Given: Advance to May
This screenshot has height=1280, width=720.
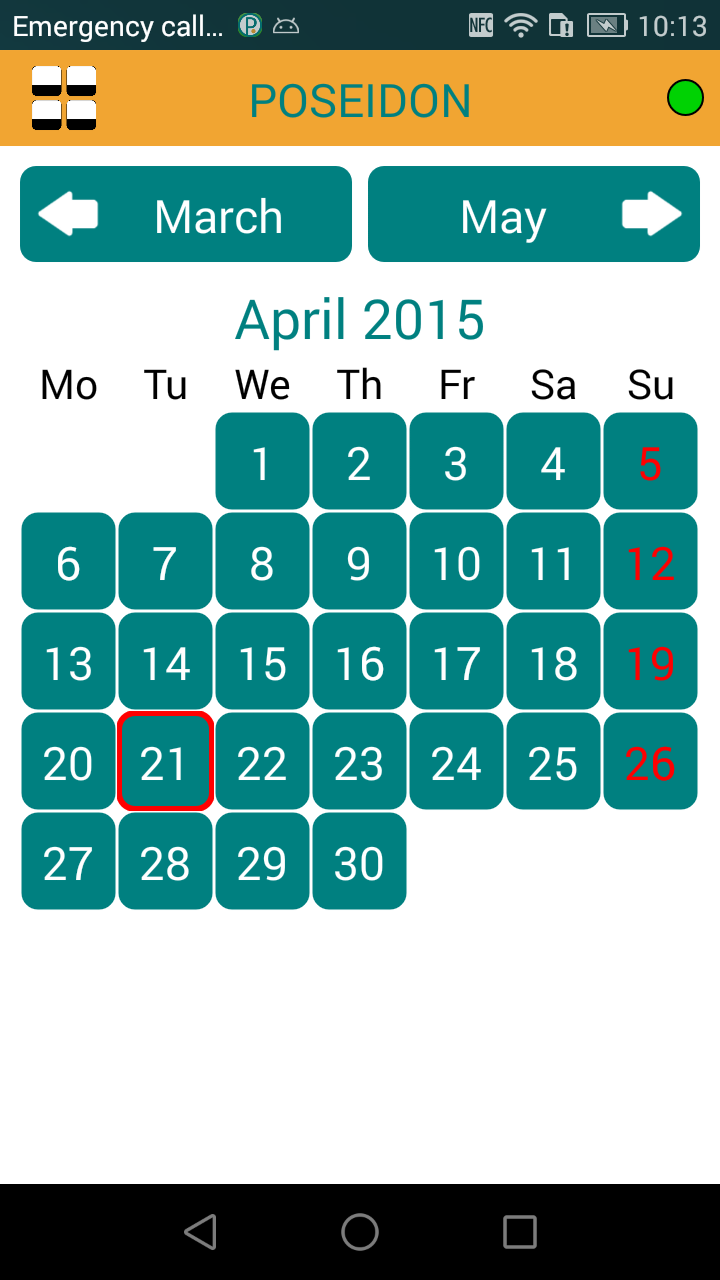Looking at the screenshot, I should coord(534,215).
